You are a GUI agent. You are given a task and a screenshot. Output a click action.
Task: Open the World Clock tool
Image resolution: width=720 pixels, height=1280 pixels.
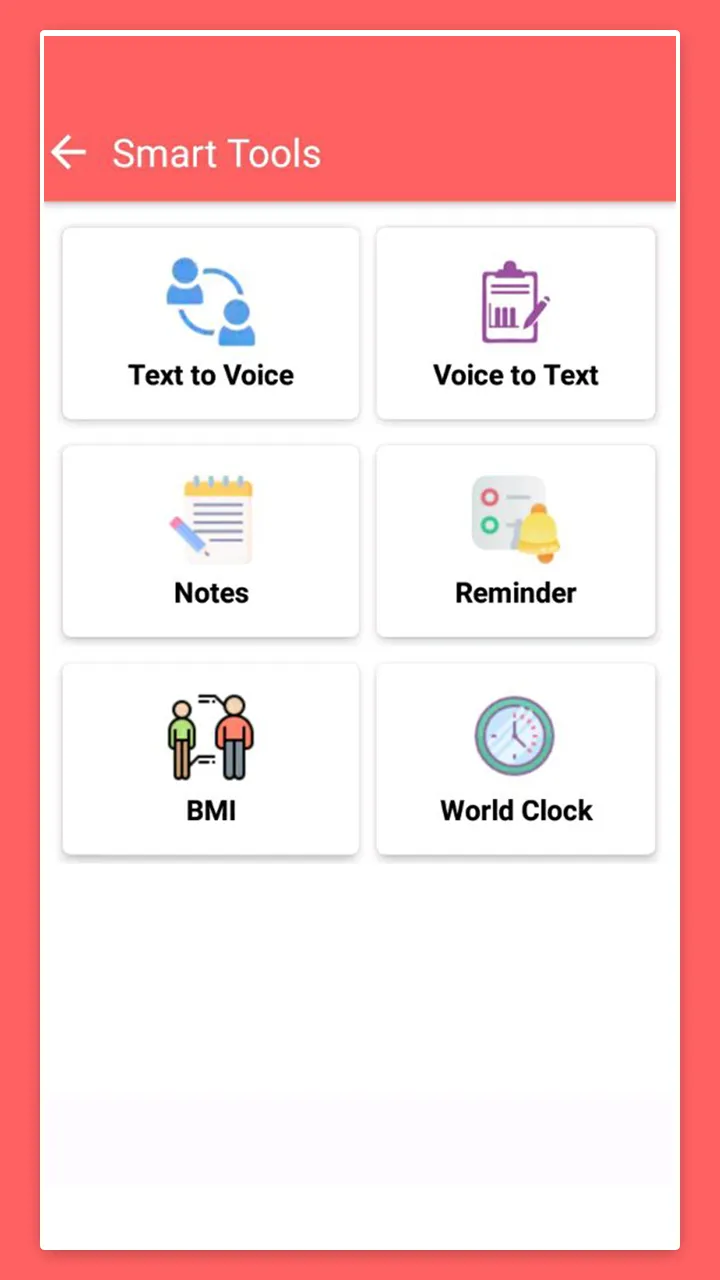pos(516,759)
